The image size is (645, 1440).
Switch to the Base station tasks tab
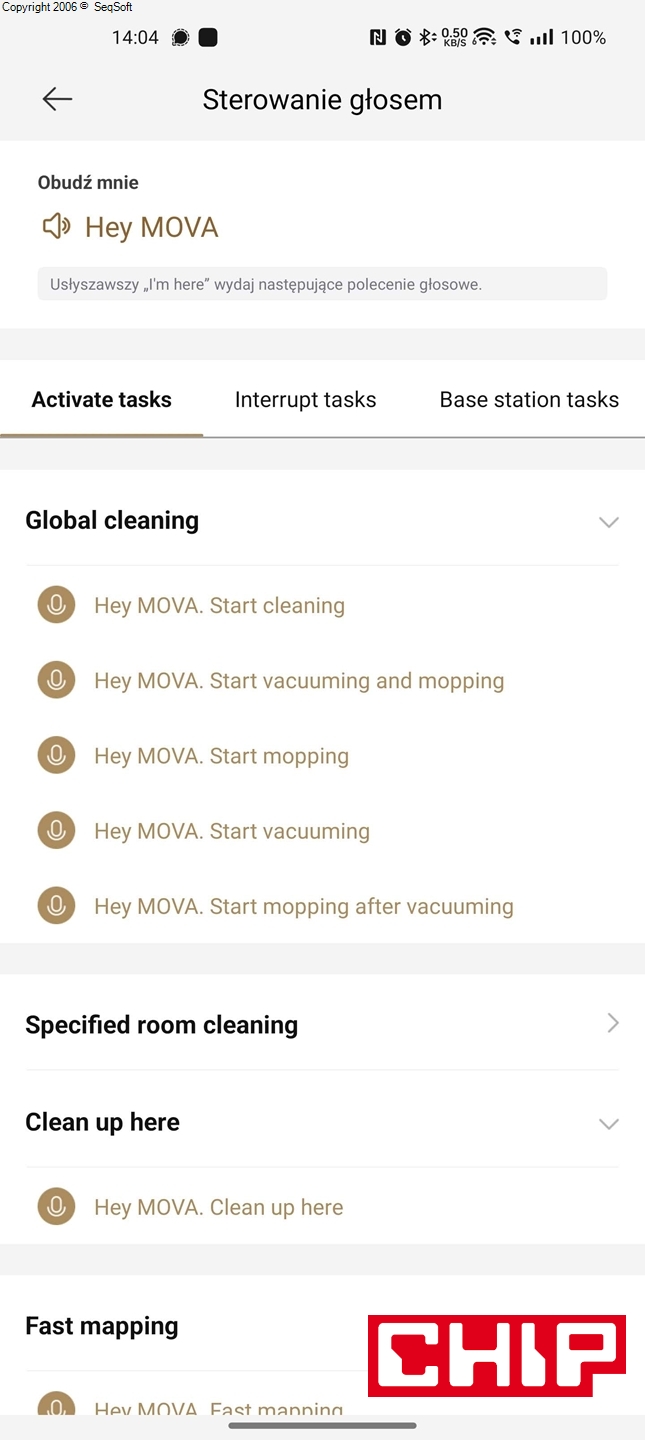[x=529, y=400]
